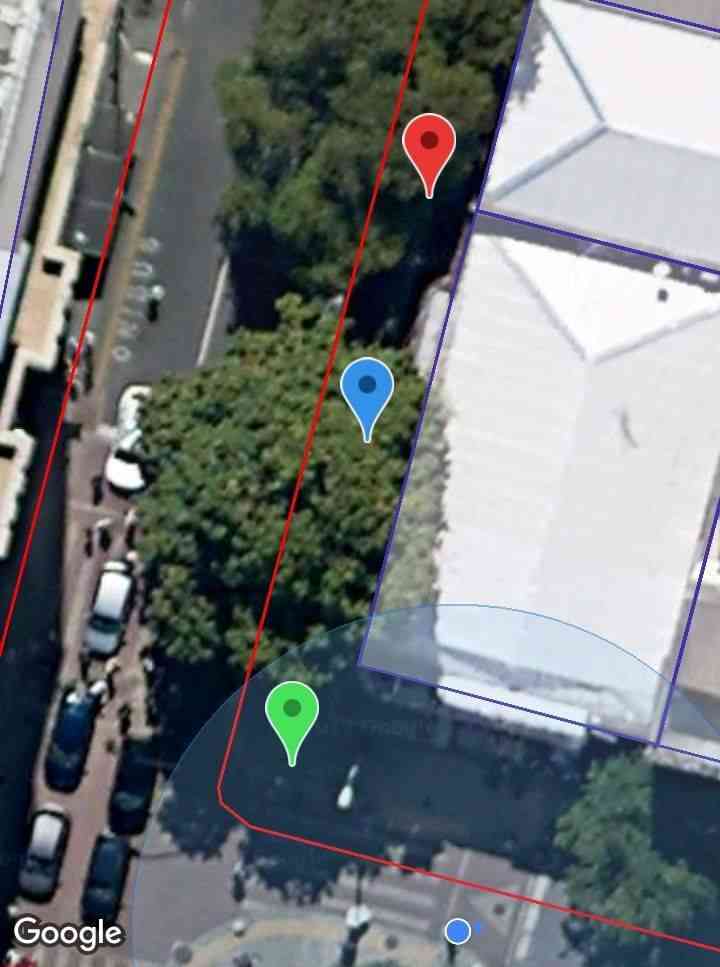This screenshot has height=967, width=720.
Task: Select the red map pin marker
Action: tap(429, 148)
